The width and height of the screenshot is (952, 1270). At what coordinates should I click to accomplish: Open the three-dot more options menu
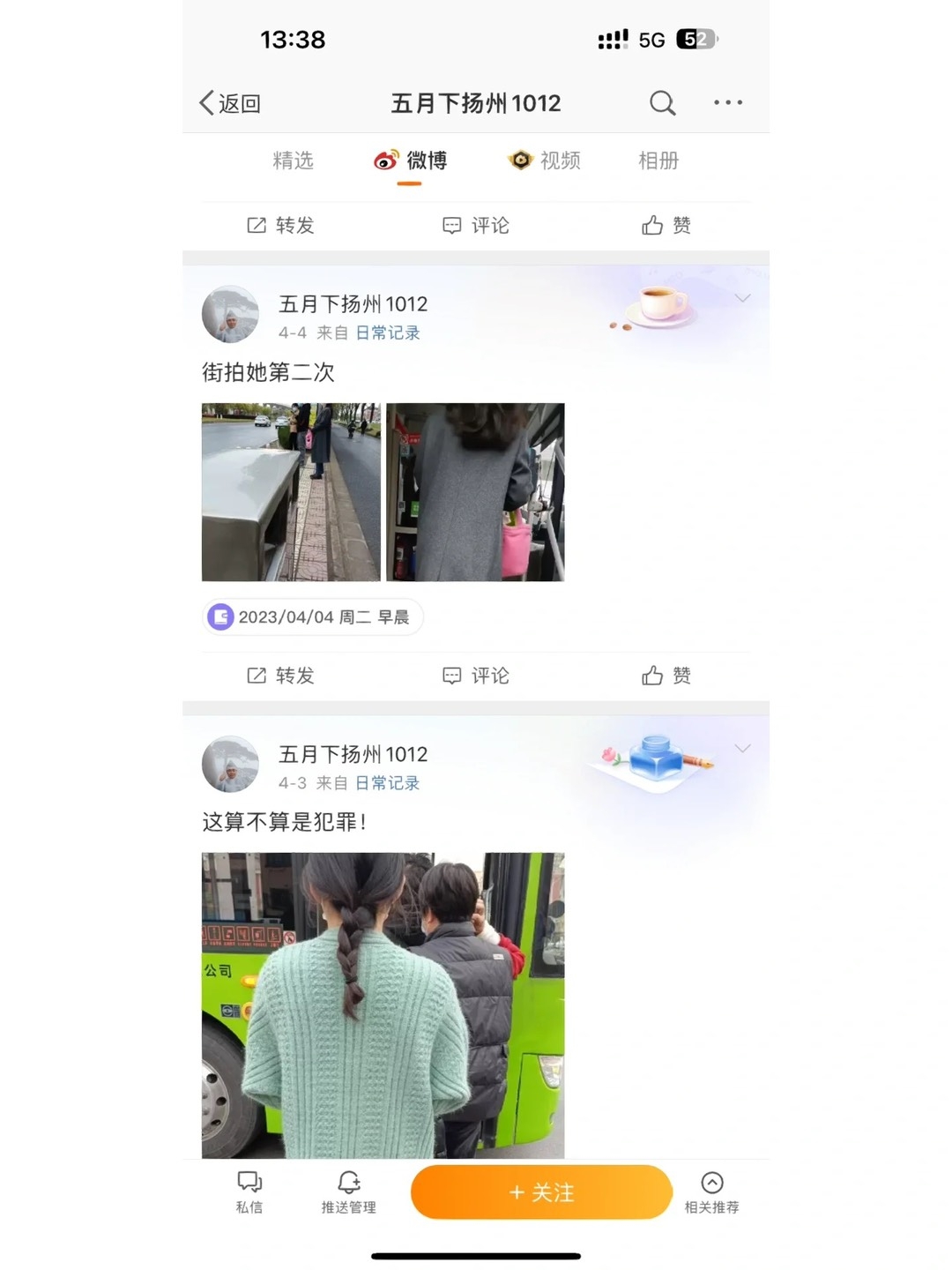[x=728, y=103]
